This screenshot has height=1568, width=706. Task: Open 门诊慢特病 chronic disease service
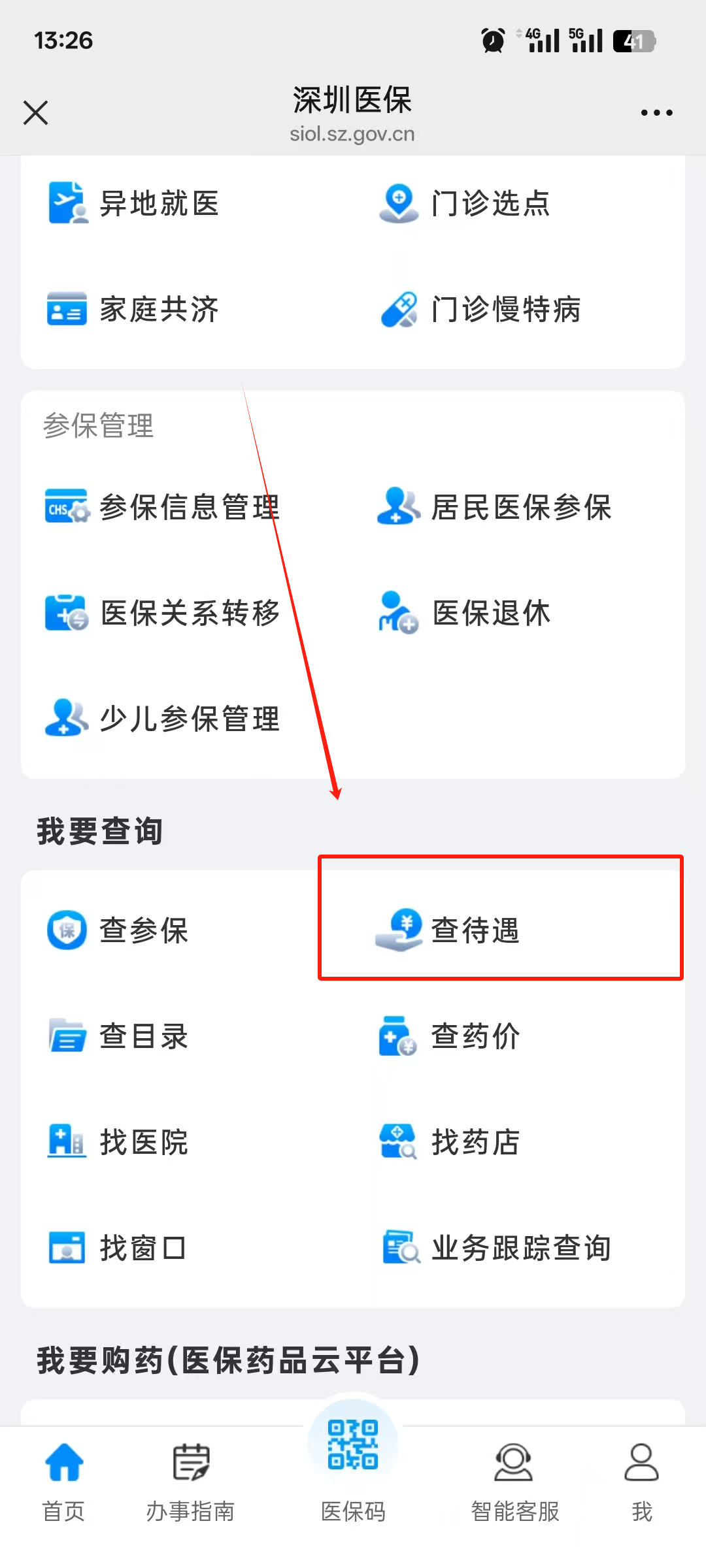(505, 309)
